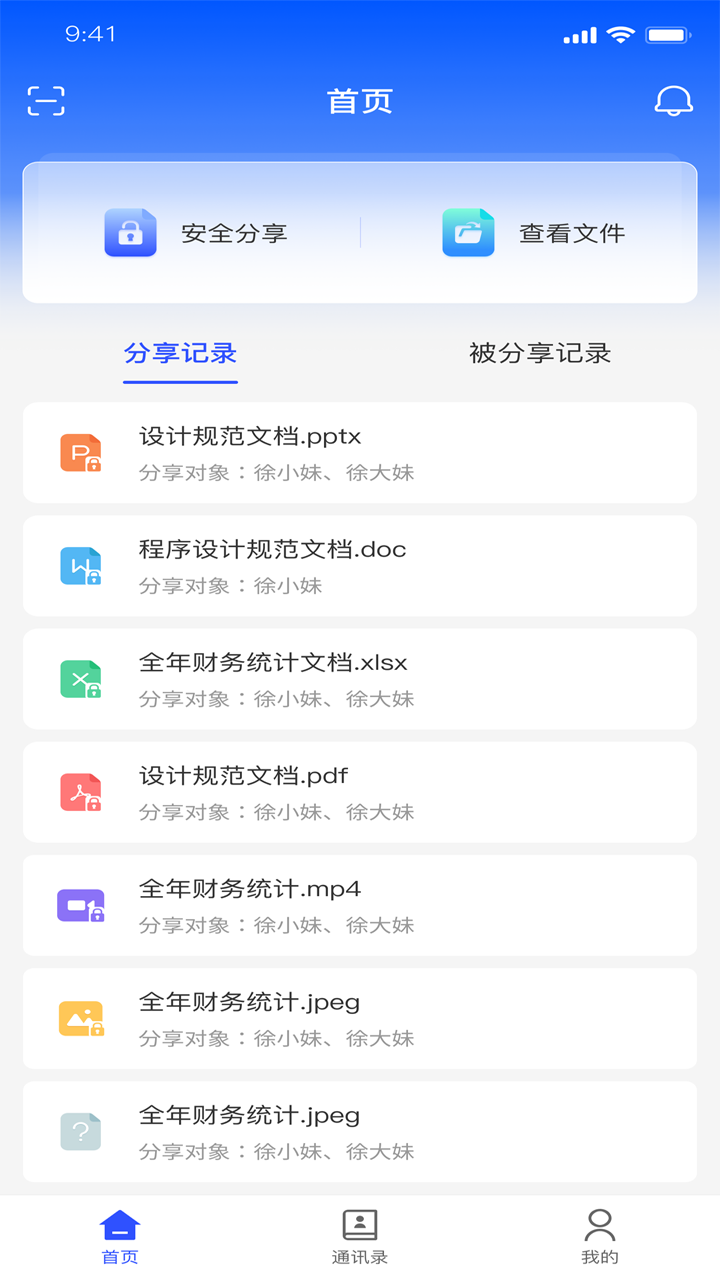Open 全年财务统计.jpeg with the question-mark icon
This screenshot has width=720, height=1280.
pyautogui.click(x=360, y=1131)
